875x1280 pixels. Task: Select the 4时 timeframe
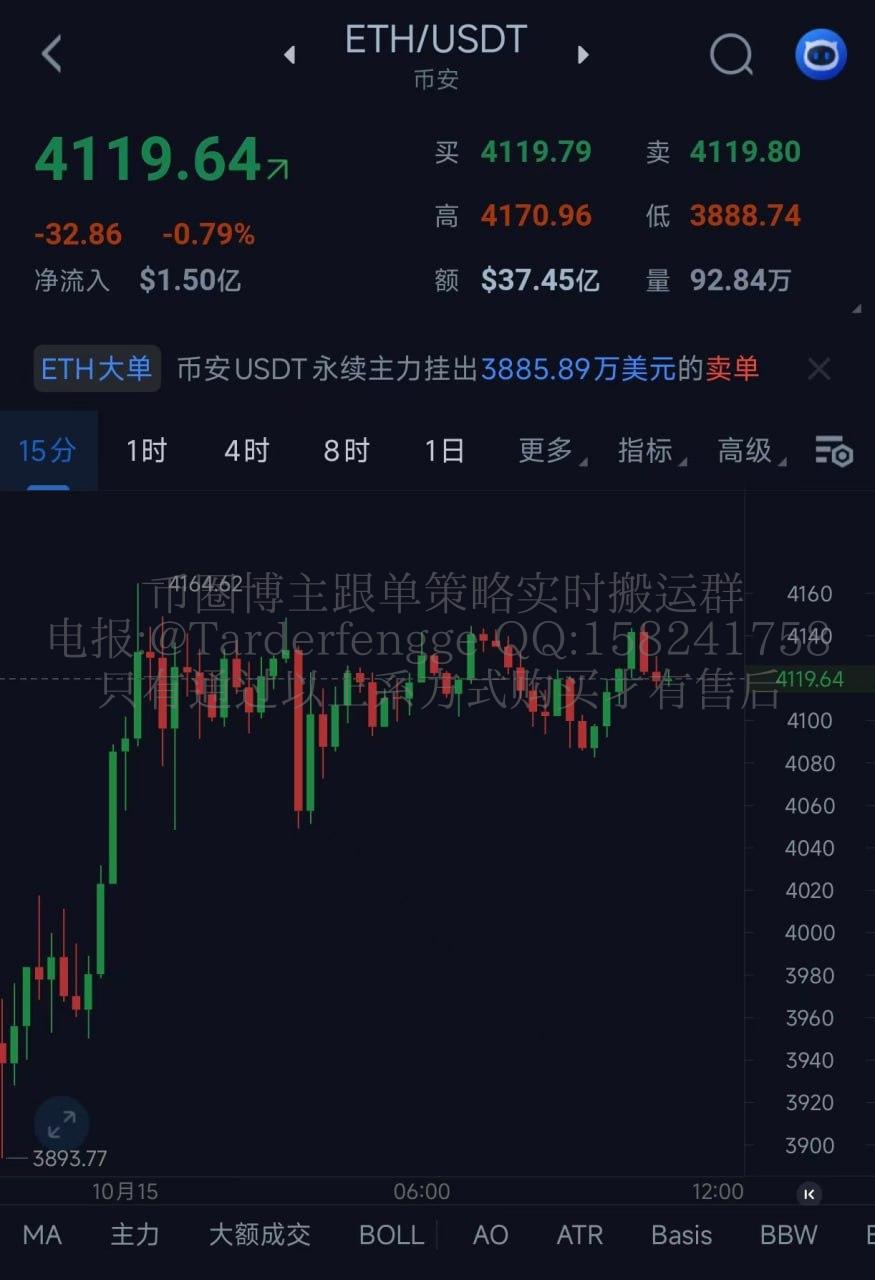[x=246, y=451]
